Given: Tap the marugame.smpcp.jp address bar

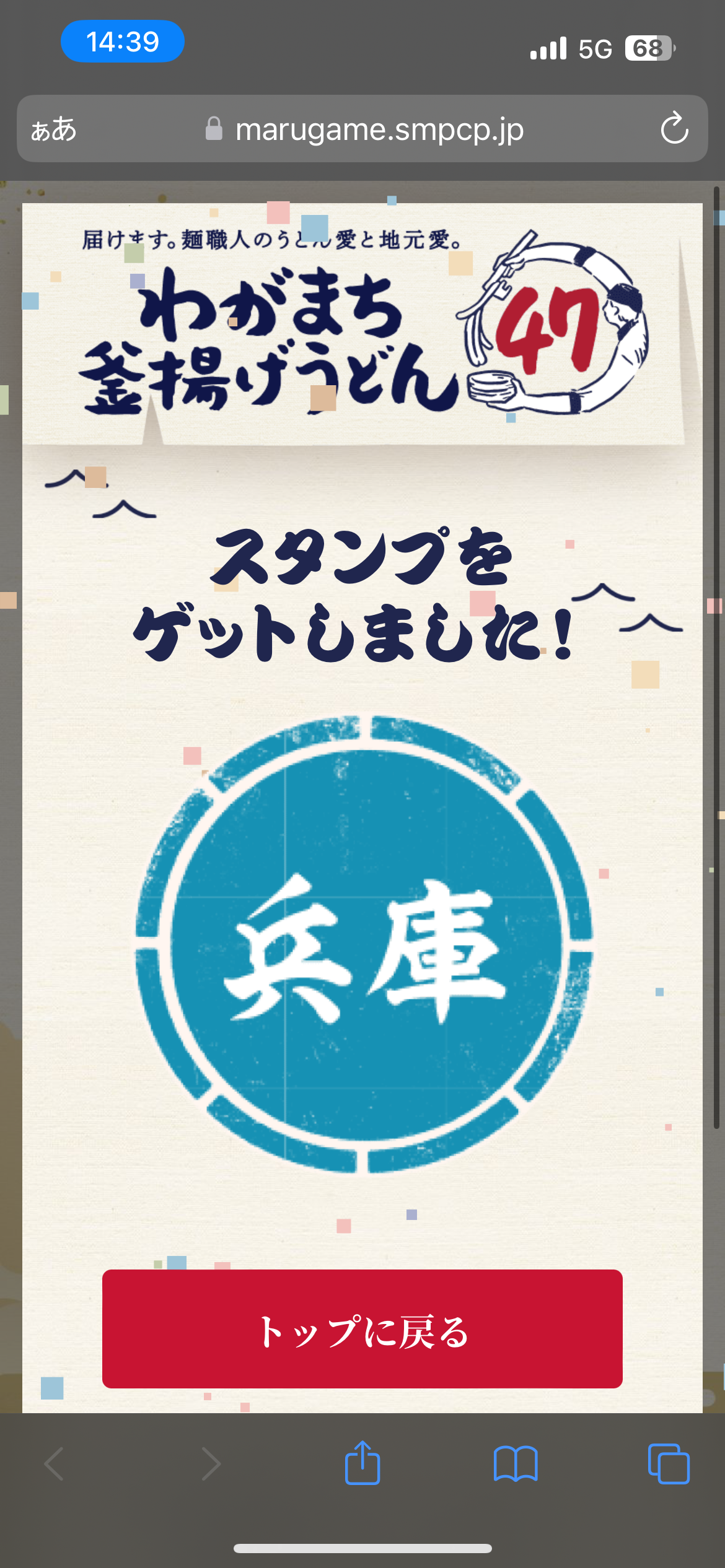Looking at the screenshot, I should 379,129.
